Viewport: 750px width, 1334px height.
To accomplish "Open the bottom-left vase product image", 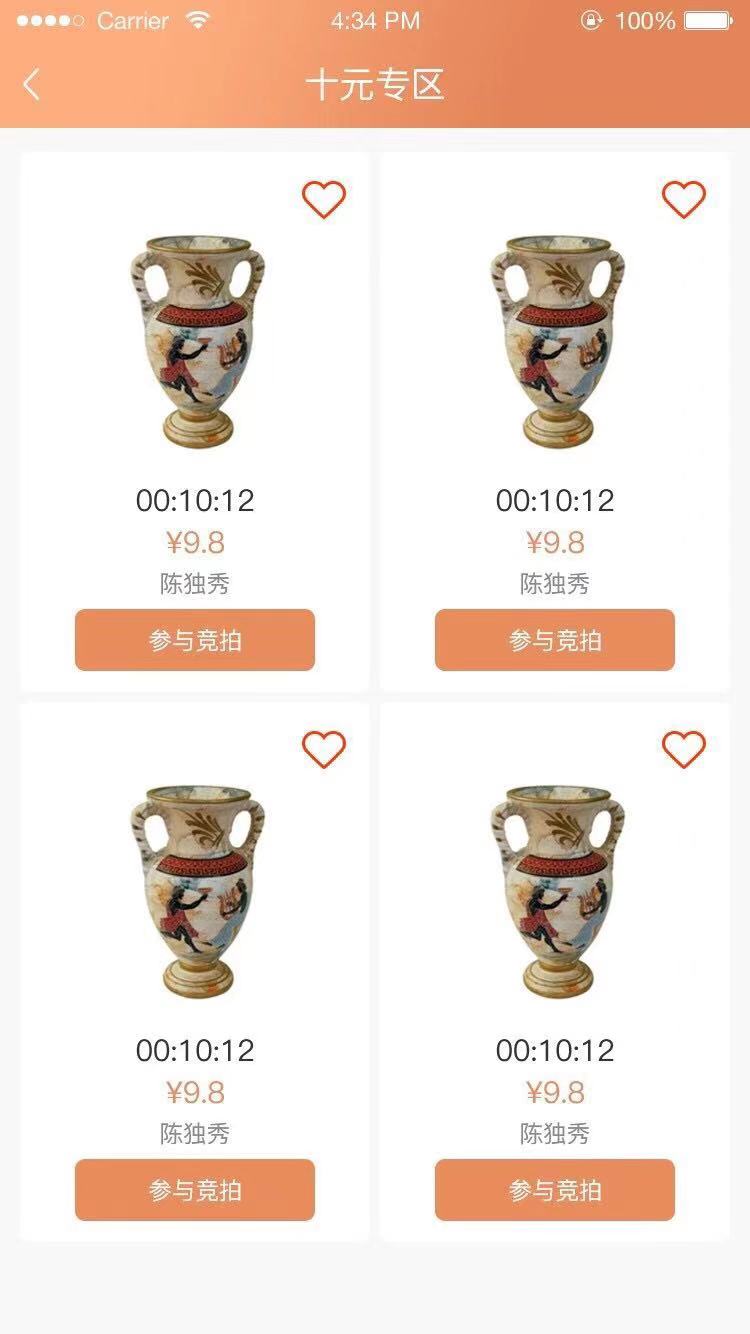I will coord(197,892).
